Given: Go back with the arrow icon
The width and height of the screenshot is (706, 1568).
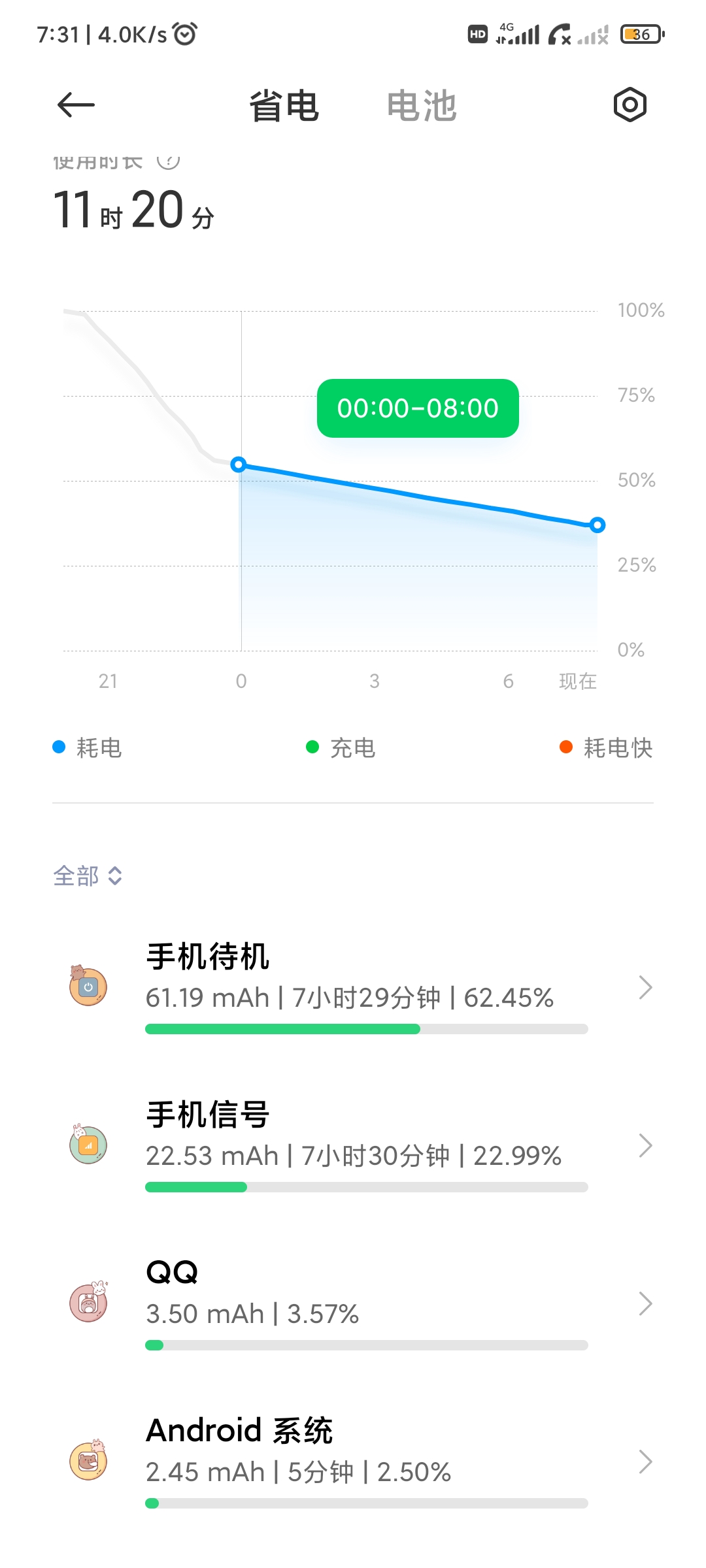Looking at the screenshot, I should coord(76,105).
